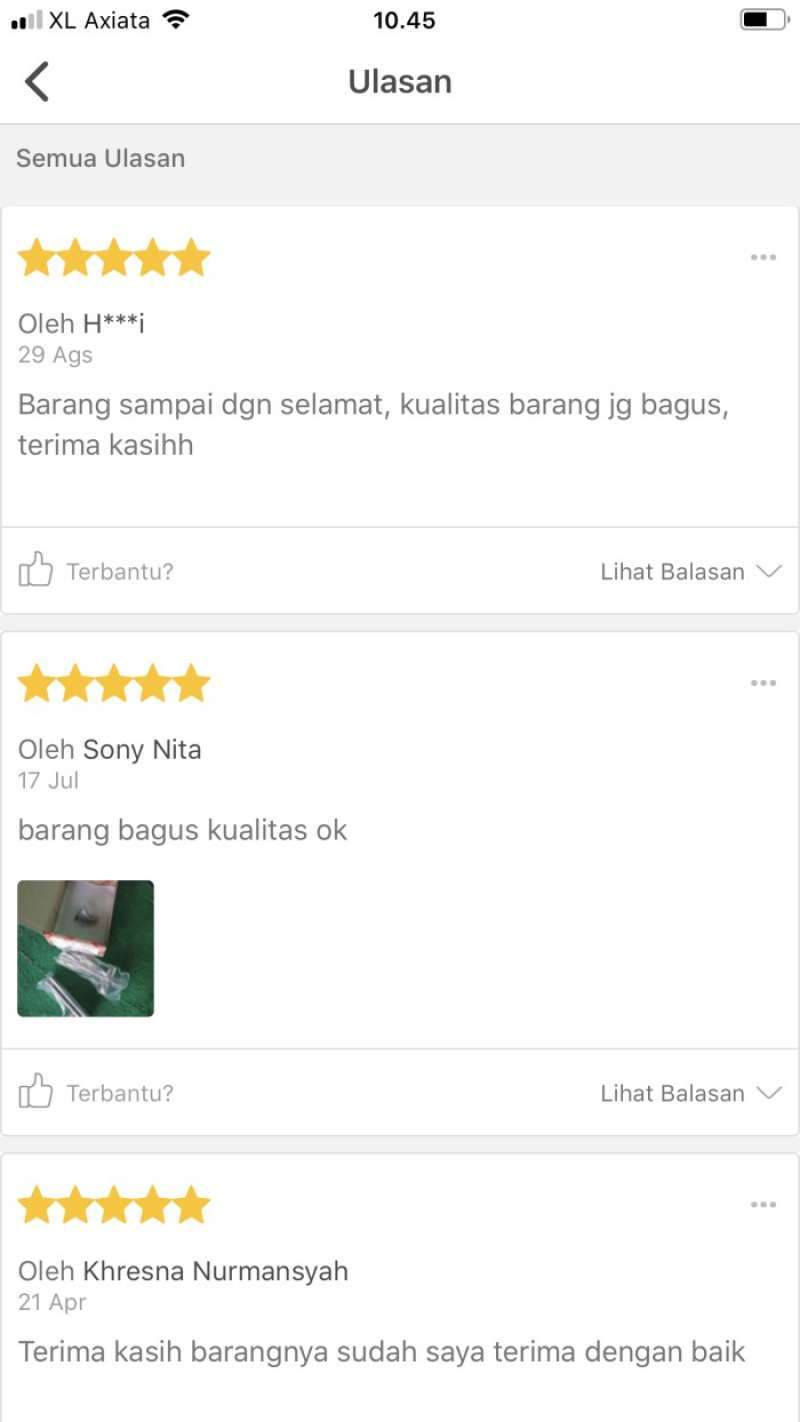Expand Lihat Balasan under Sony Nita's review

(x=672, y=1092)
